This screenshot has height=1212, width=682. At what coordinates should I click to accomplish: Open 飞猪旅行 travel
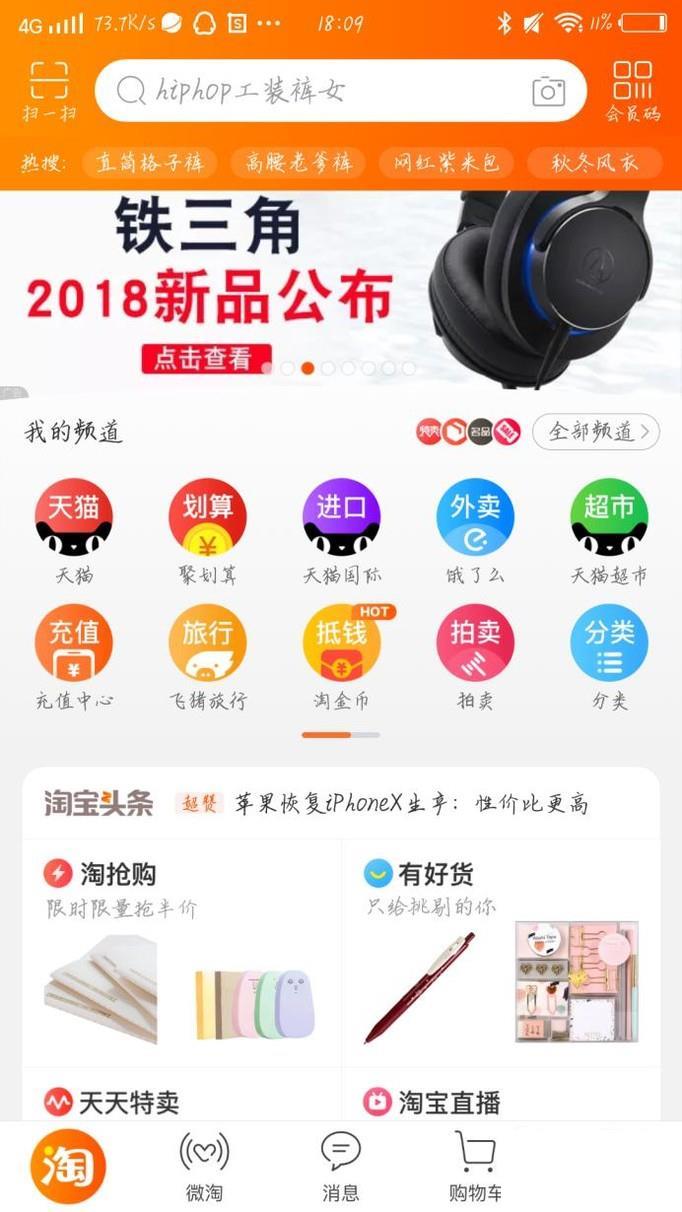(x=207, y=657)
